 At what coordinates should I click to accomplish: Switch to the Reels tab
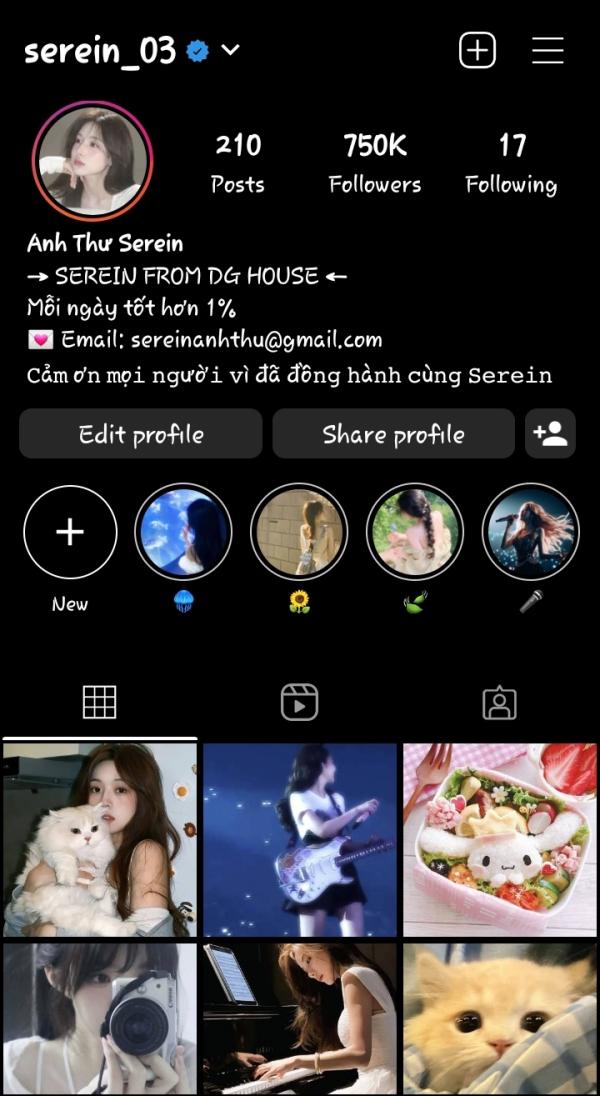[x=299, y=703]
